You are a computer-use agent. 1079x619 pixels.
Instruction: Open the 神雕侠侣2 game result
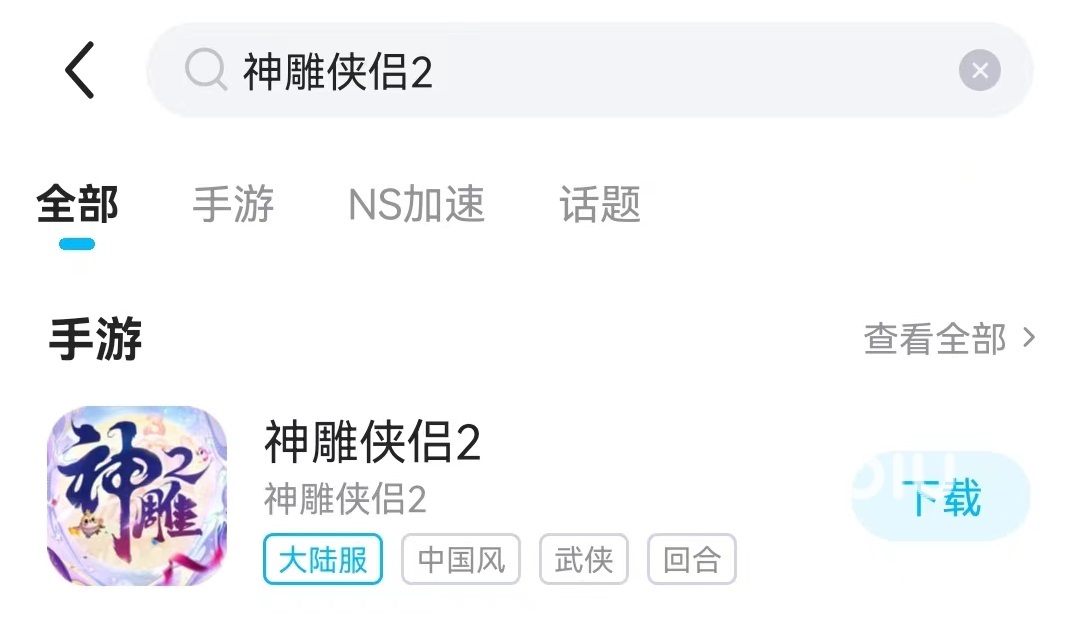point(372,443)
